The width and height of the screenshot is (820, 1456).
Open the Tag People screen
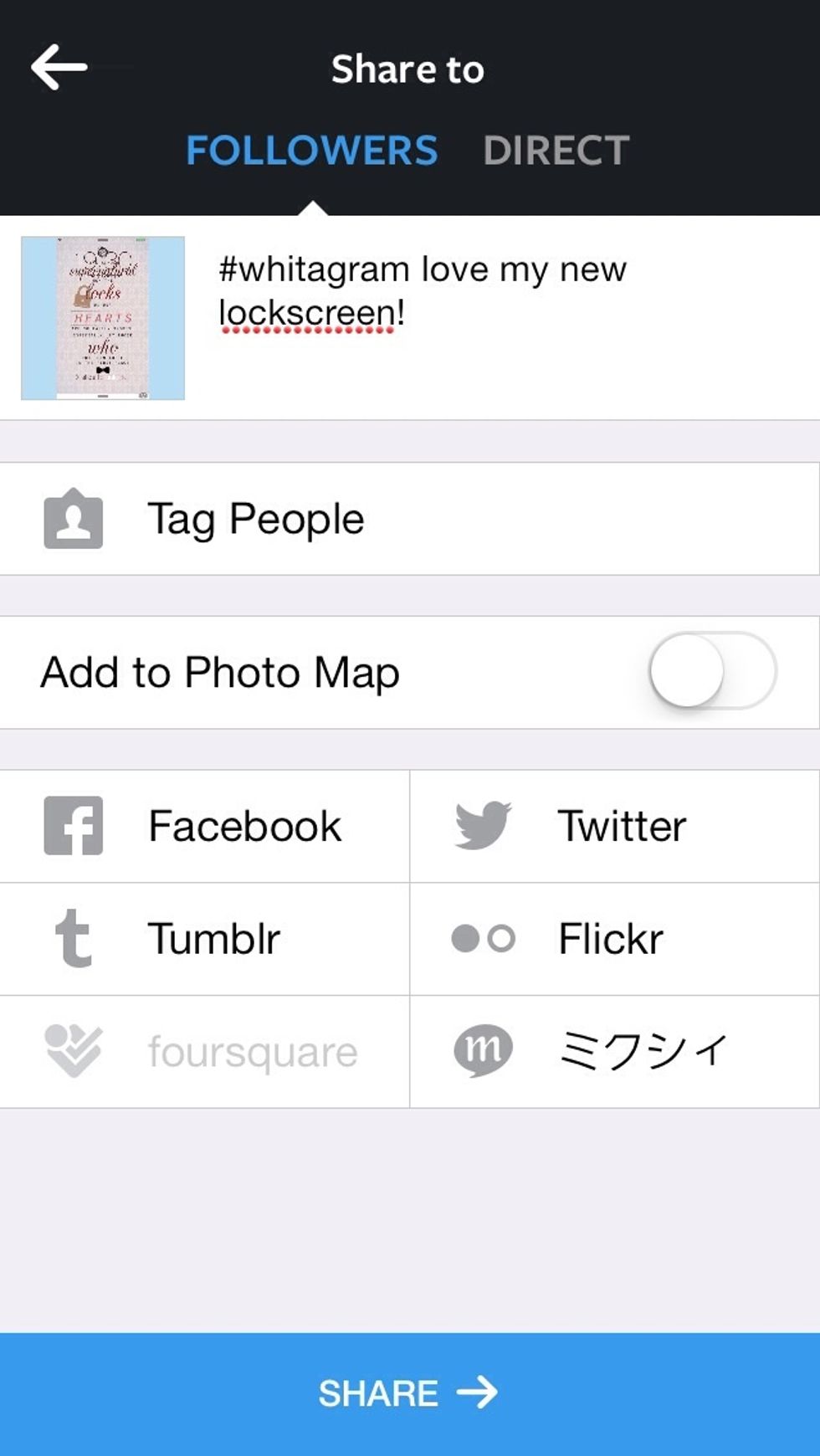pos(255,518)
